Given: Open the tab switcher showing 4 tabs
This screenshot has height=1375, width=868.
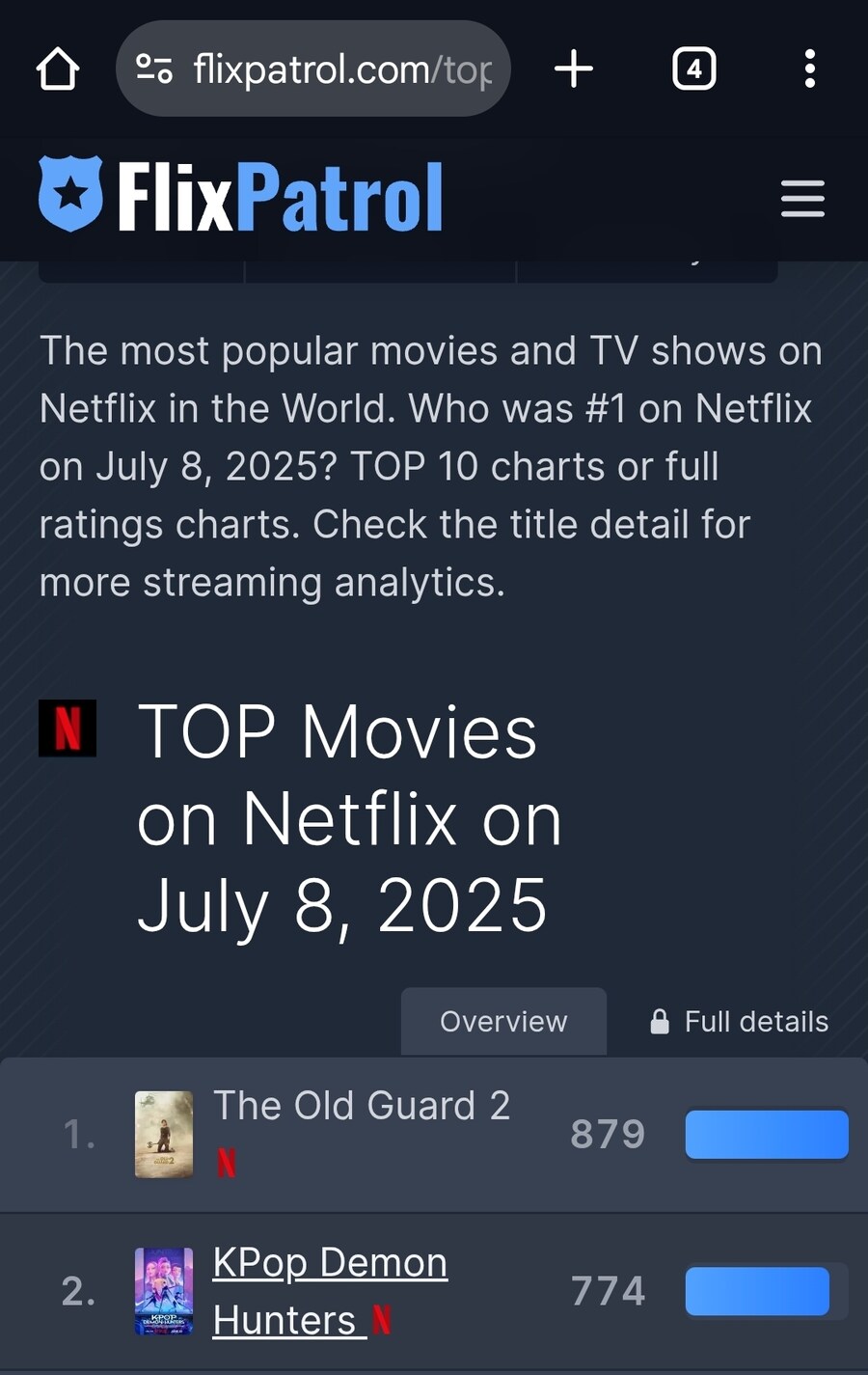Looking at the screenshot, I should [x=693, y=69].
